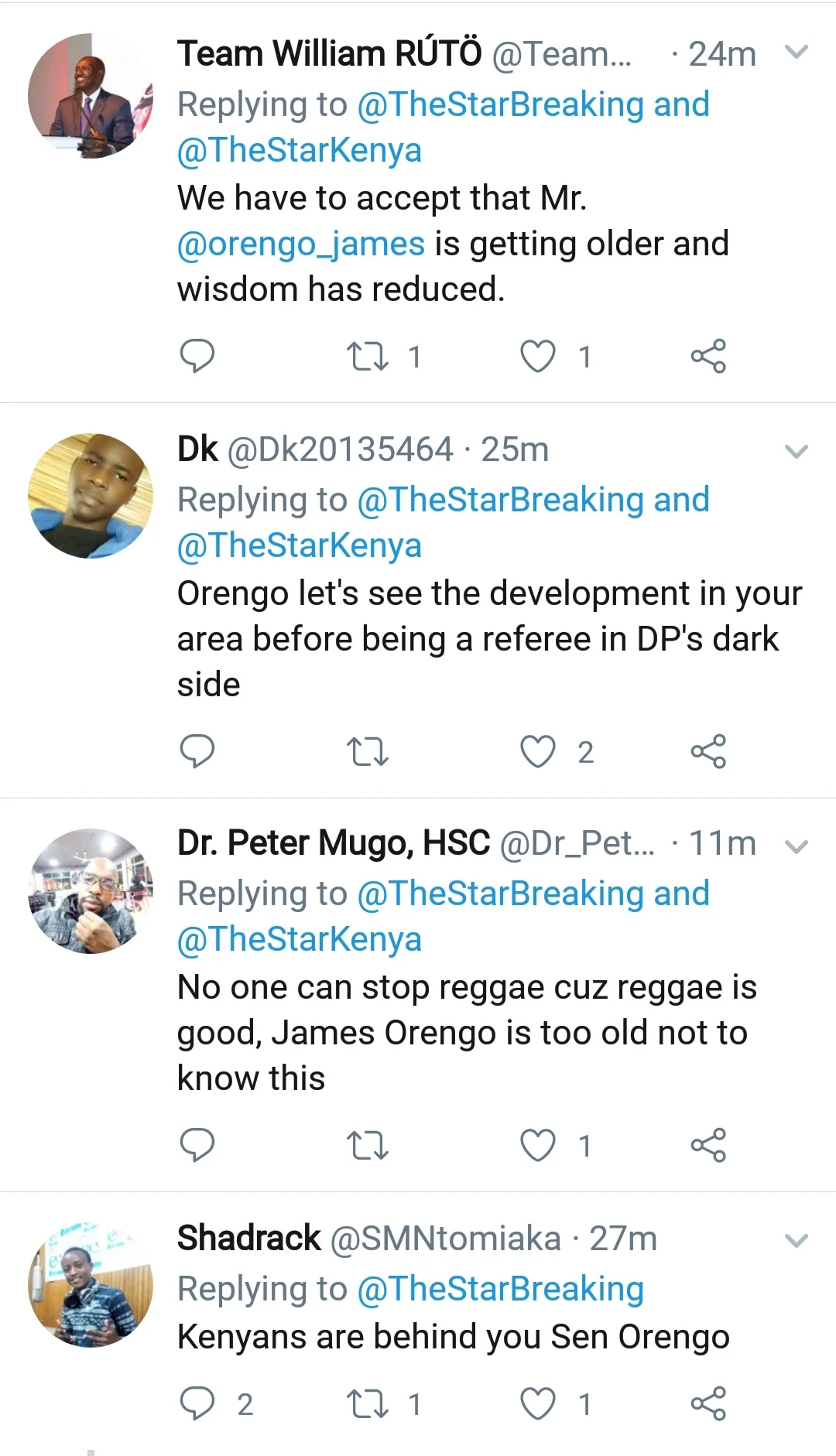Open @TheStarBreaking link in Shadrack's reply
The image size is (836, 1456).
click(500, 1289)
